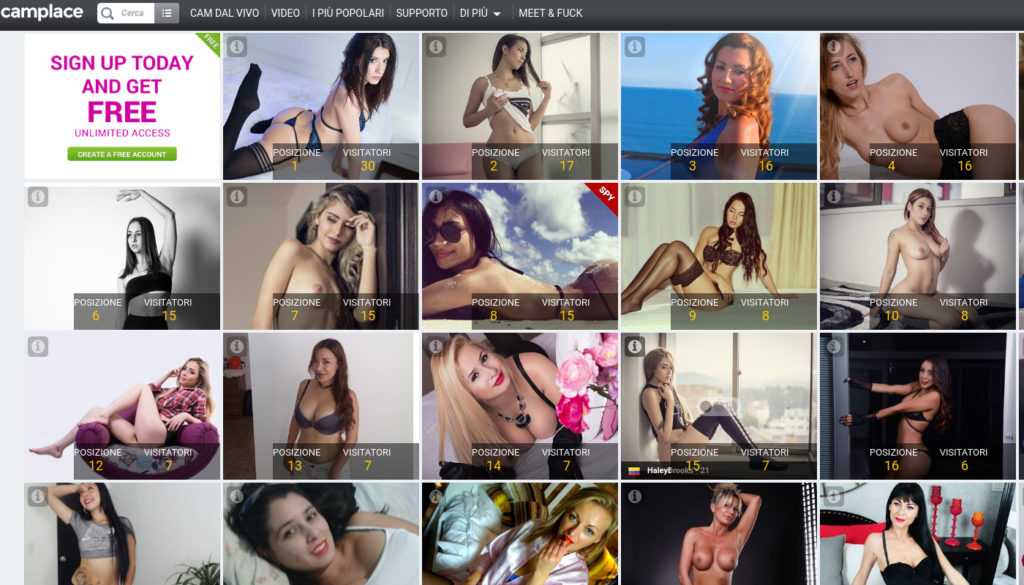The image size is (1024, 585).
Task: Open the VIDEO section
Action: [x=285, y=13]
